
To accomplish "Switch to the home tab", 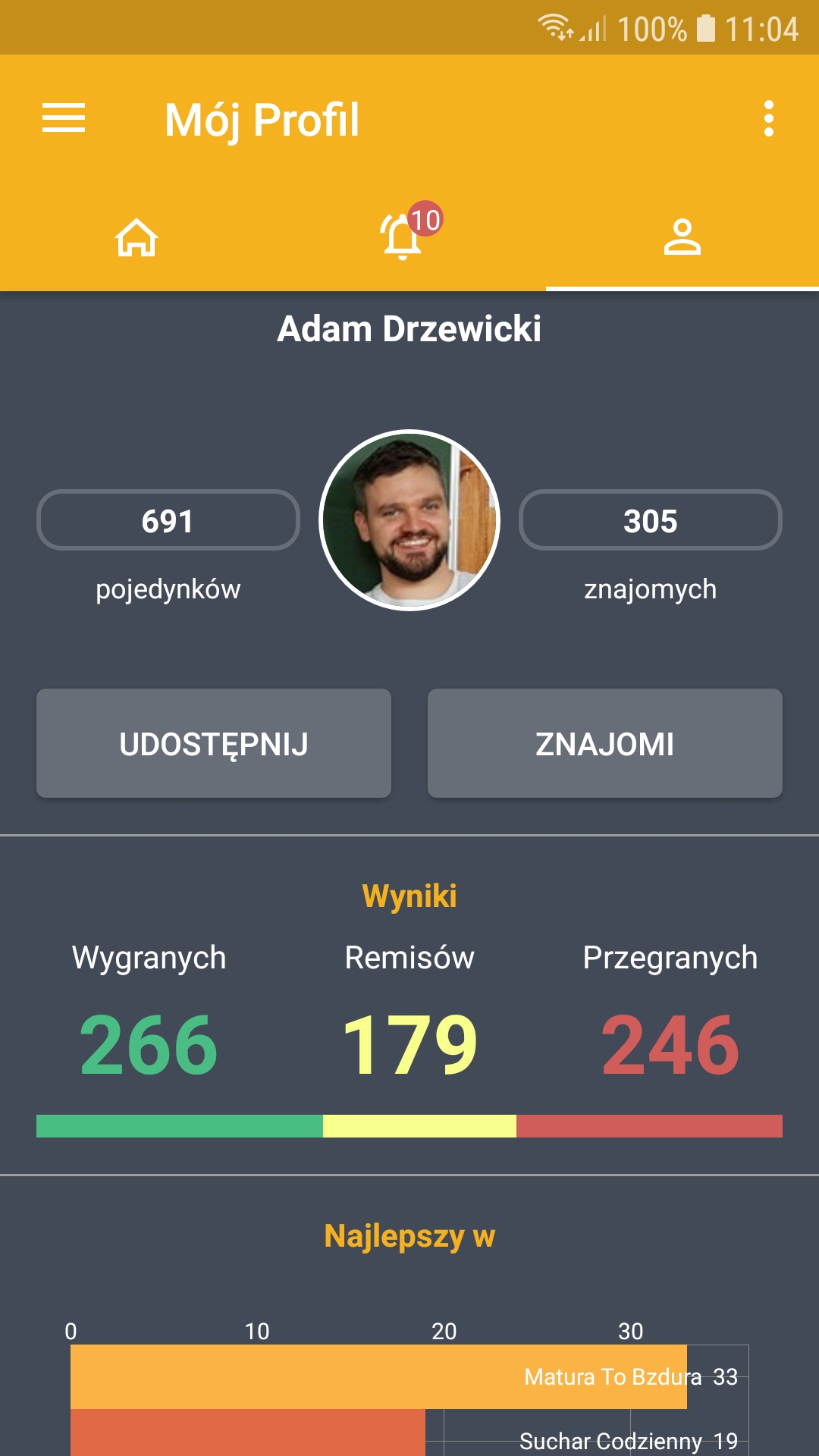I will (x=136, y=237).
